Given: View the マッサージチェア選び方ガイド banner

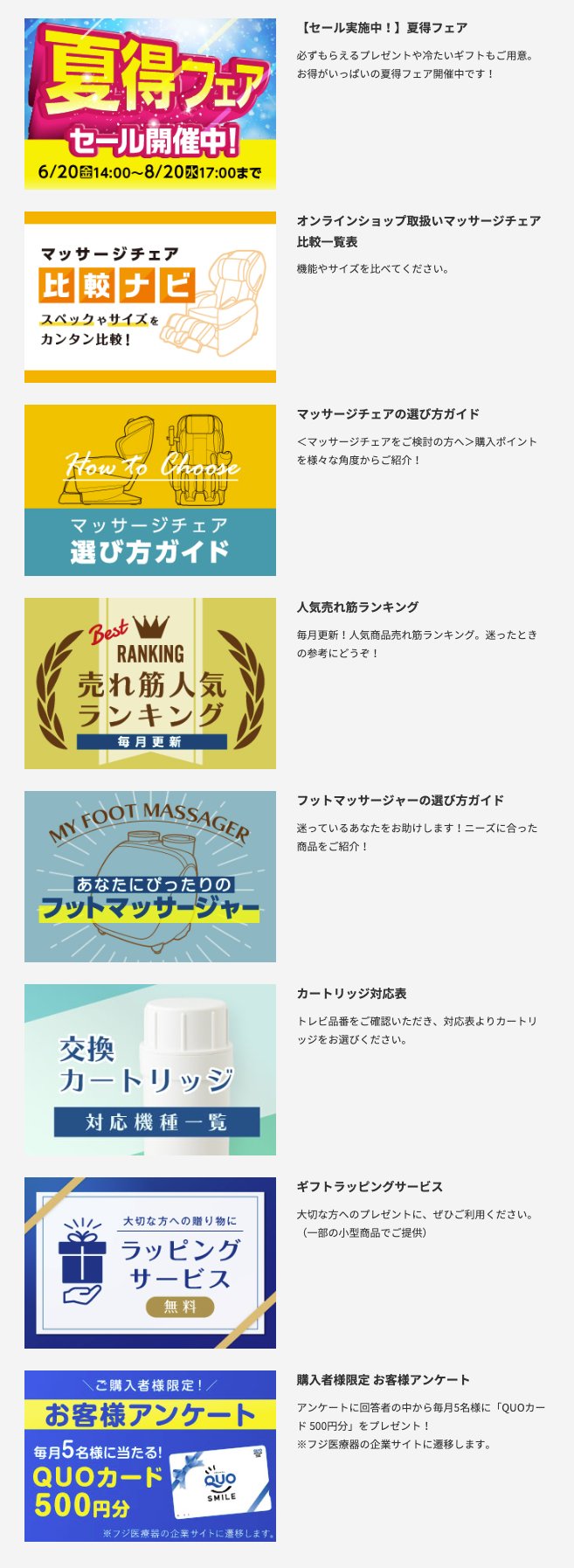Looking at the screenshot, I should (x=150, y=490).
